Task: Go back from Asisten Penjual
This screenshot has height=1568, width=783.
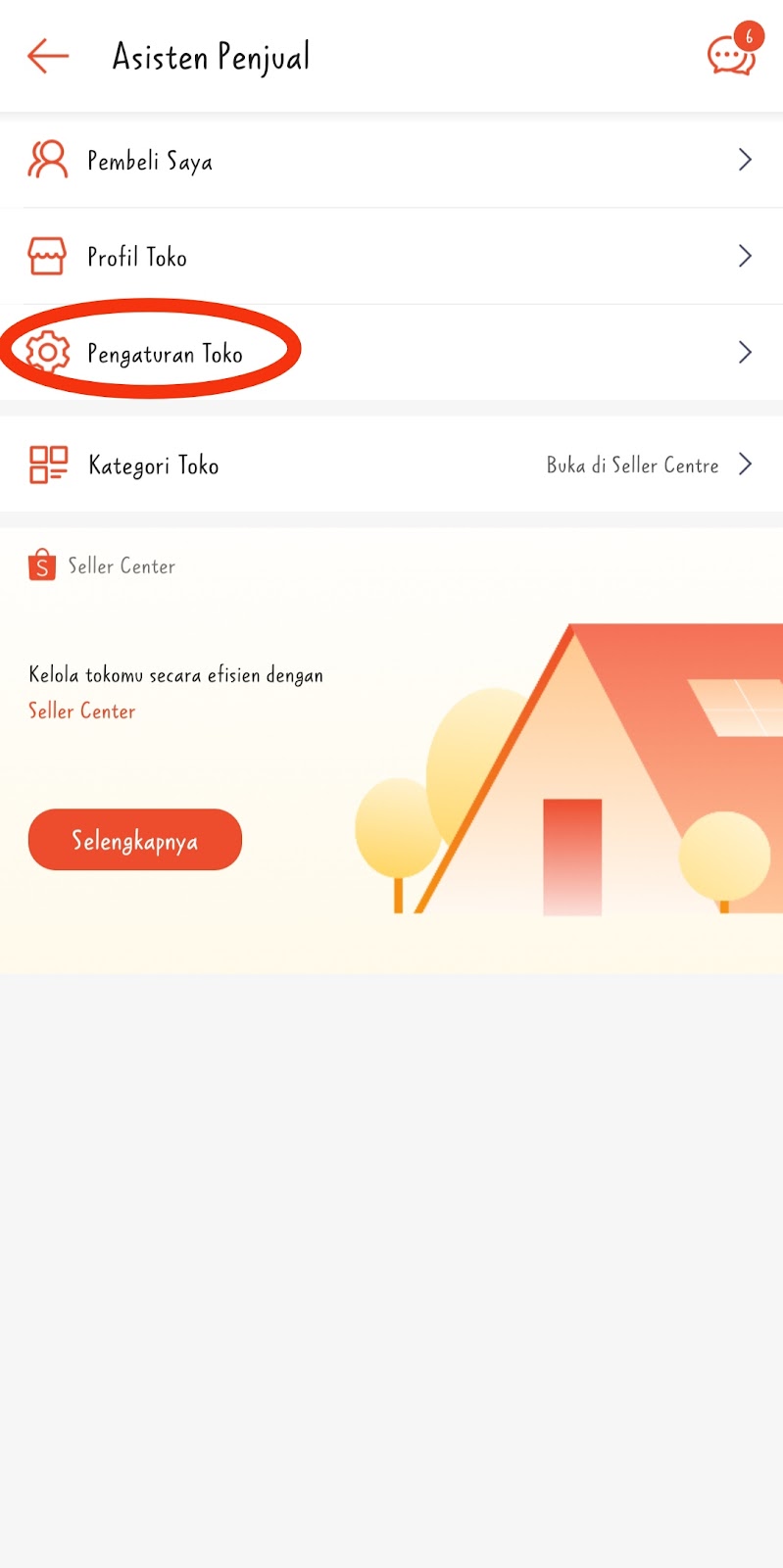Action: [x=48, y=57]
